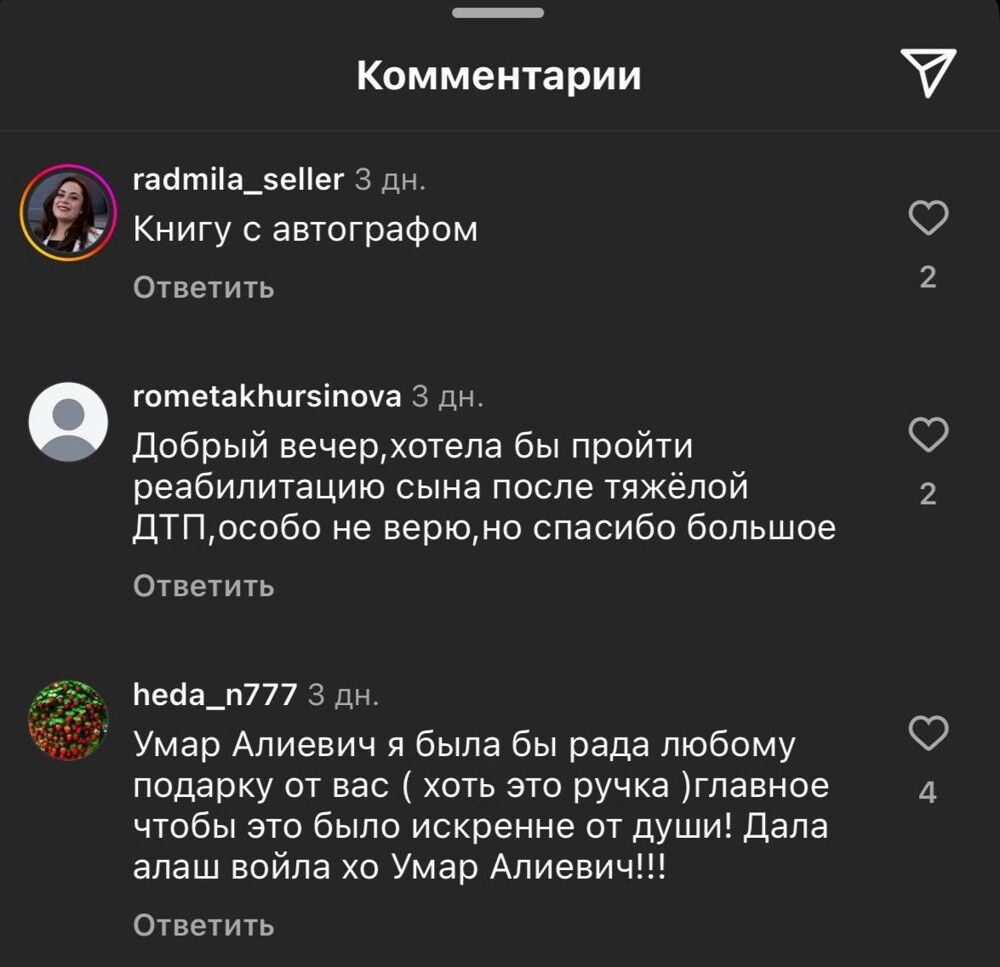Like rometakhursinova's comment
The image size is (1000, 967).
927,435
